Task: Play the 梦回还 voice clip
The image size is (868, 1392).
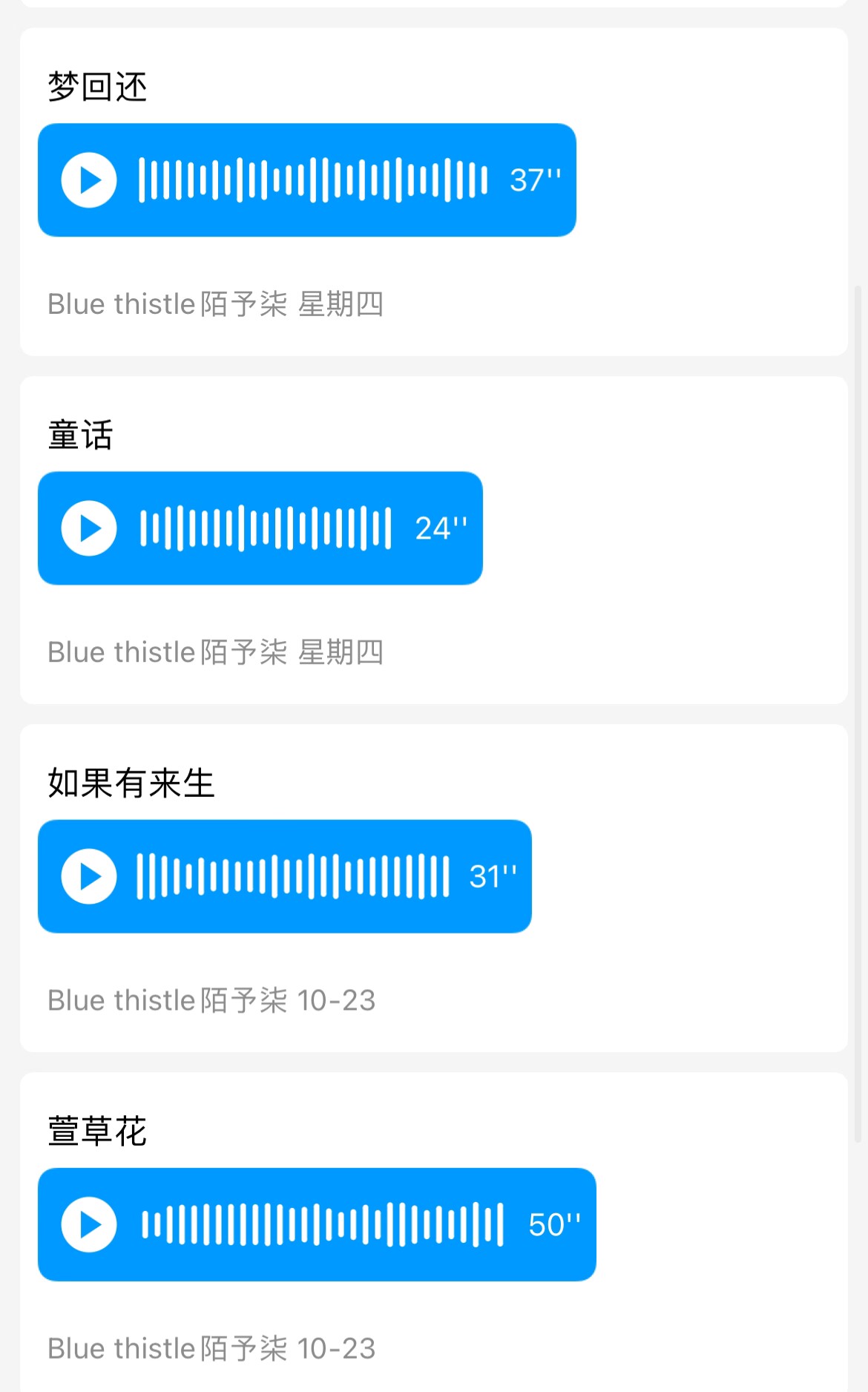Action: point(89,180)
